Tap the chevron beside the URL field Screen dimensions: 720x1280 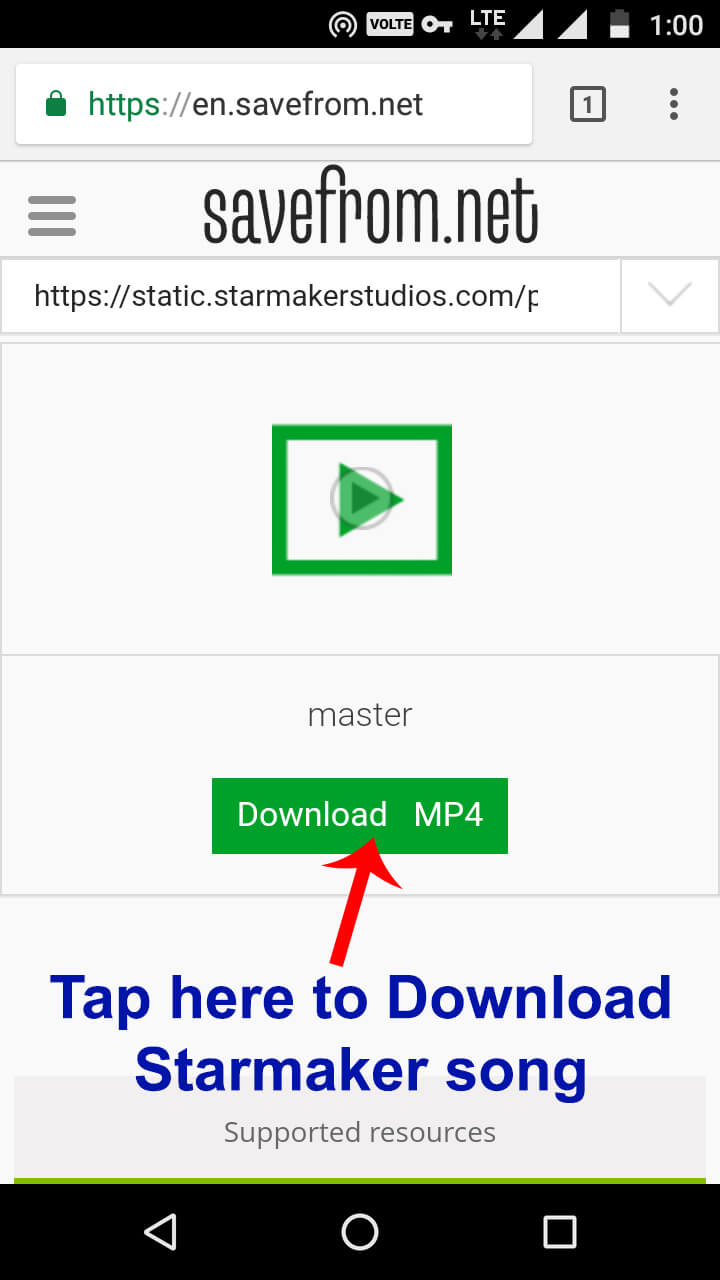pos(670,296)
